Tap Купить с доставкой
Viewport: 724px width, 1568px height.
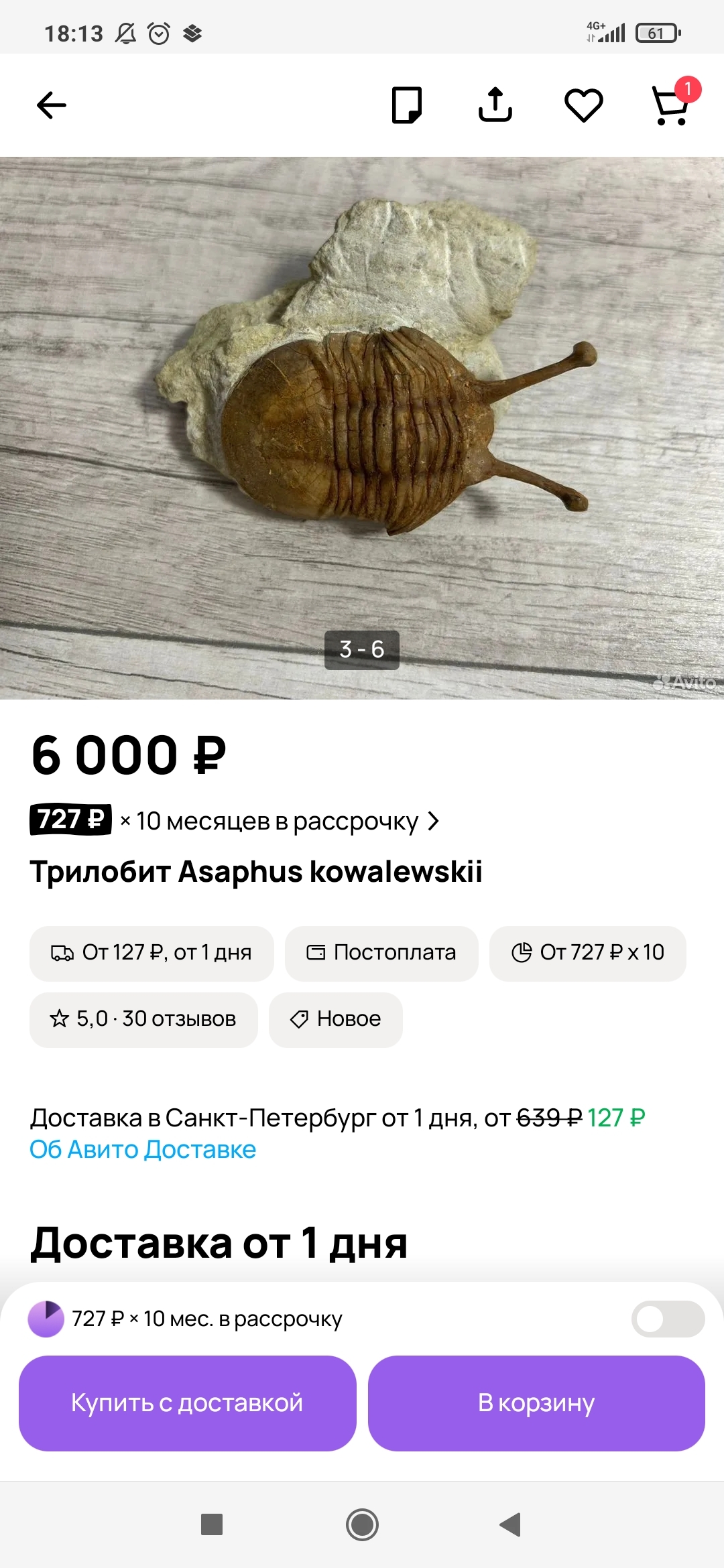coord(187,1403)
